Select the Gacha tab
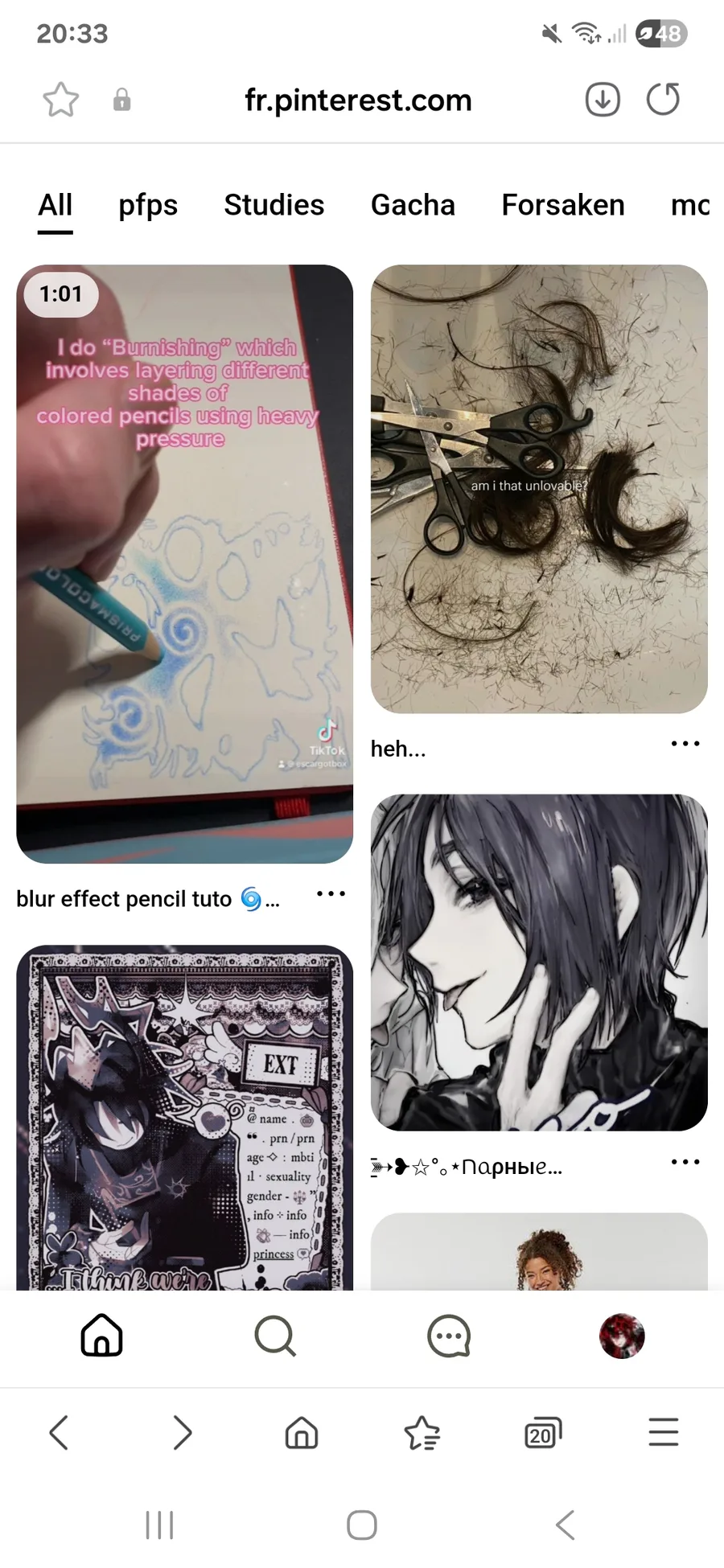 click(413, 205)
